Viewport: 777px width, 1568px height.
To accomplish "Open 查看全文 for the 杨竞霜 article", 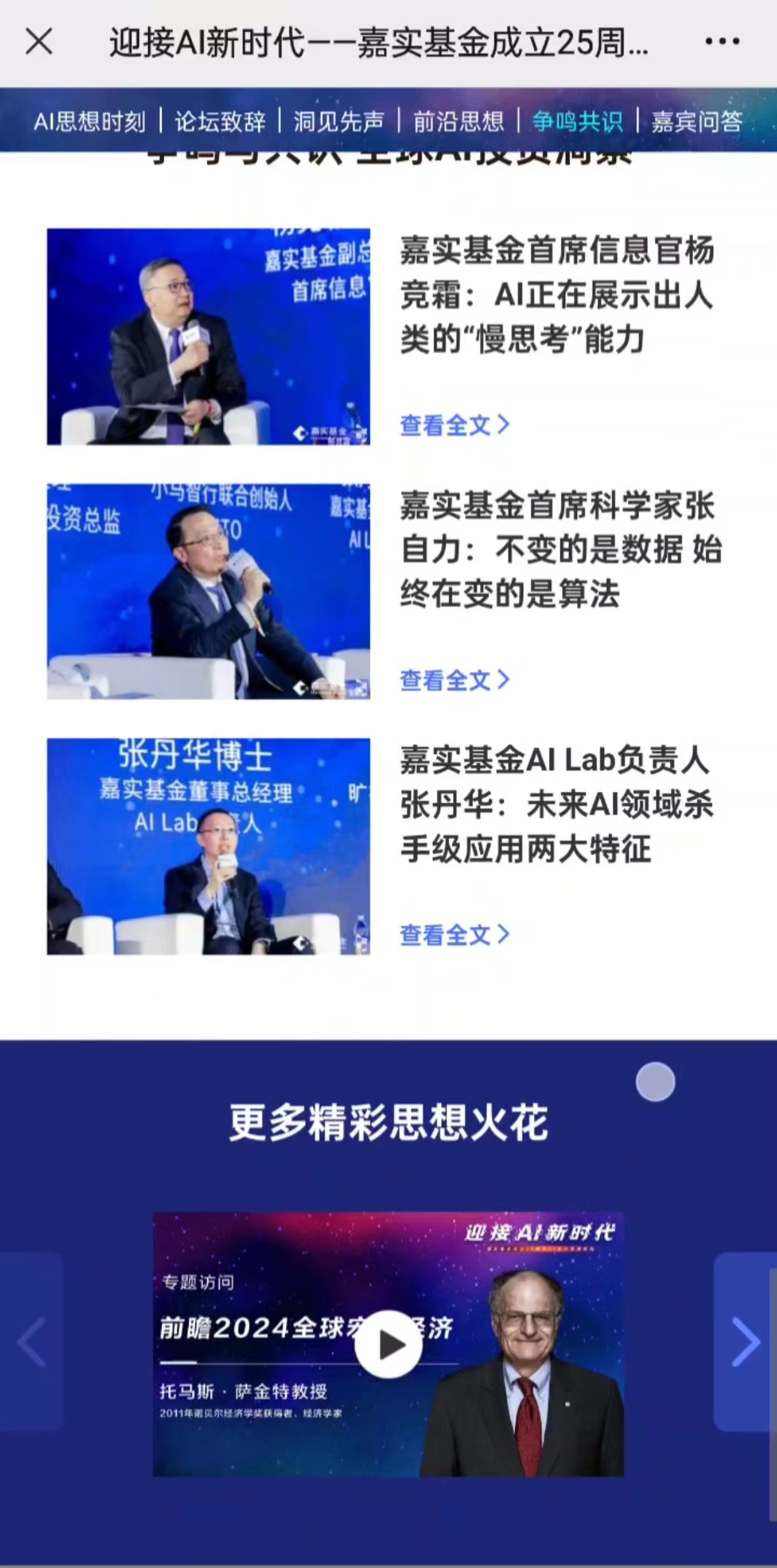I will 454,425.
